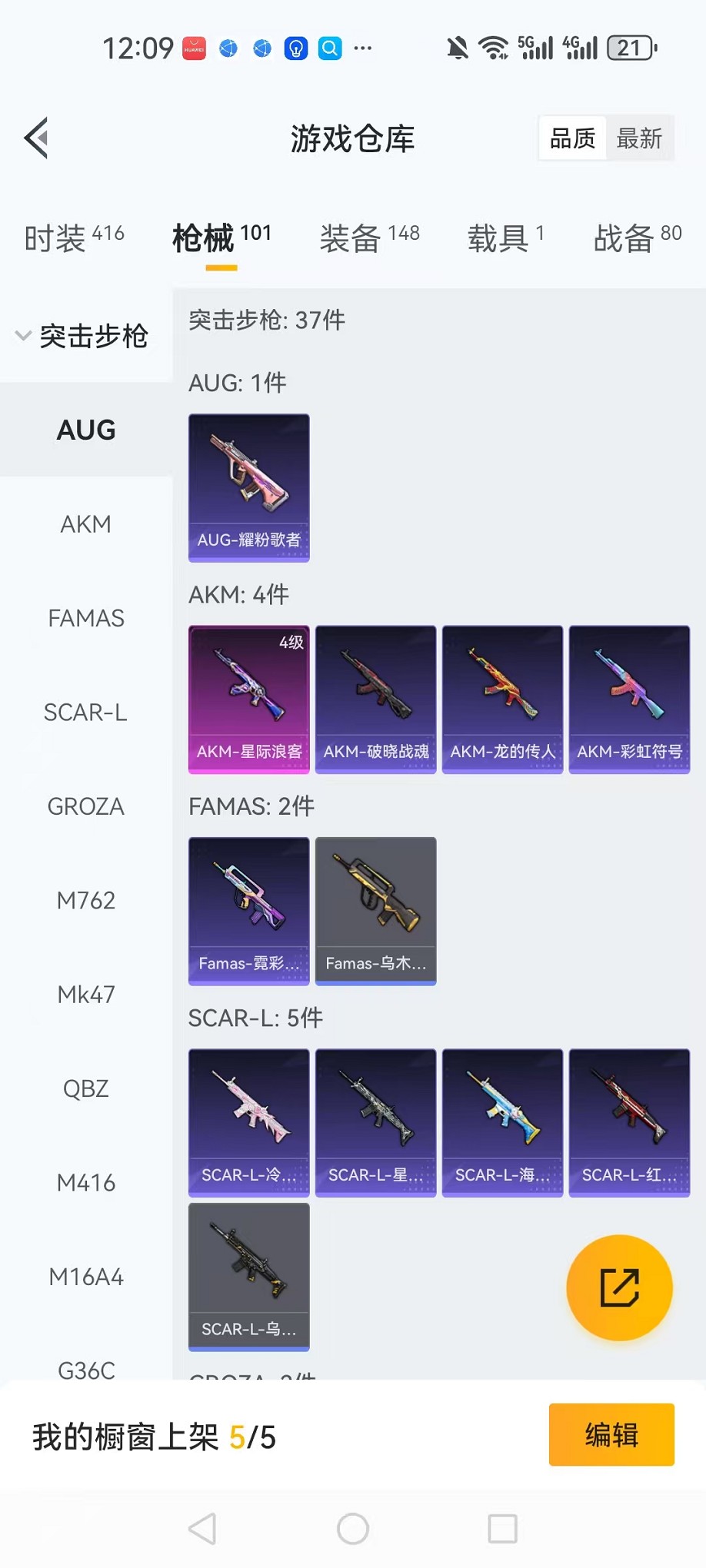Go back using the top-left arrow
Screen dimensions: 706x1568
[x=36, y=138]
